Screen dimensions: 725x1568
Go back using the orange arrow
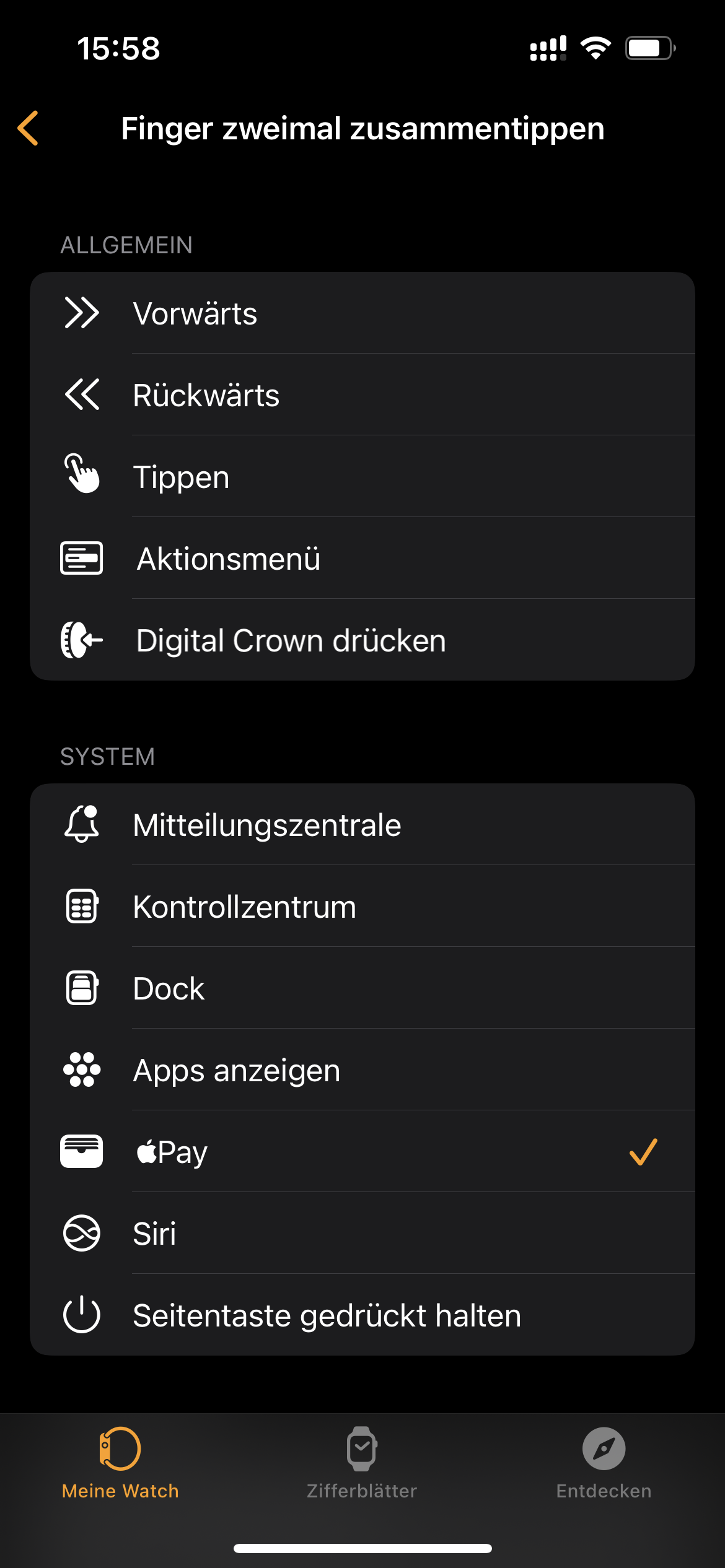point(29,128)
